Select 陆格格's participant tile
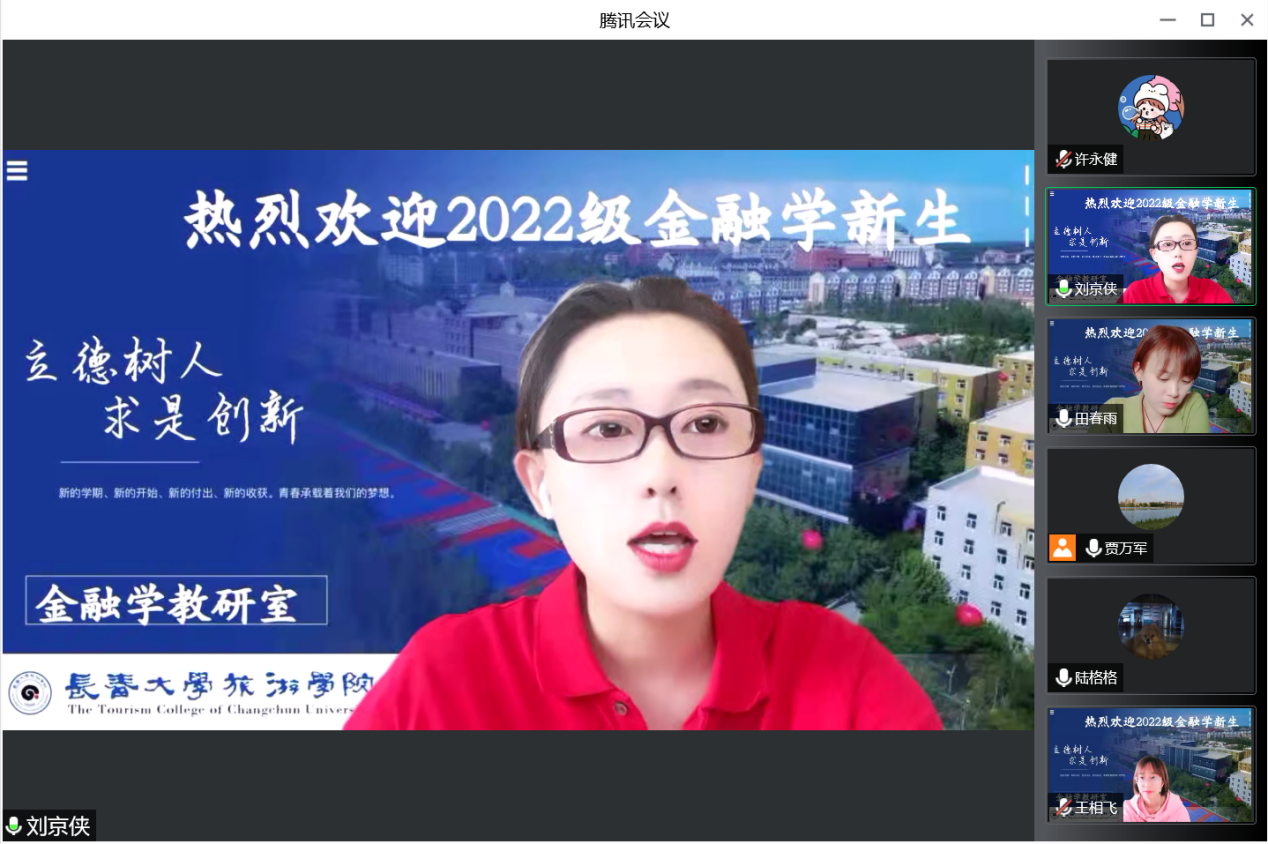The image size is (1268, 844). [x=1150, y=635]
